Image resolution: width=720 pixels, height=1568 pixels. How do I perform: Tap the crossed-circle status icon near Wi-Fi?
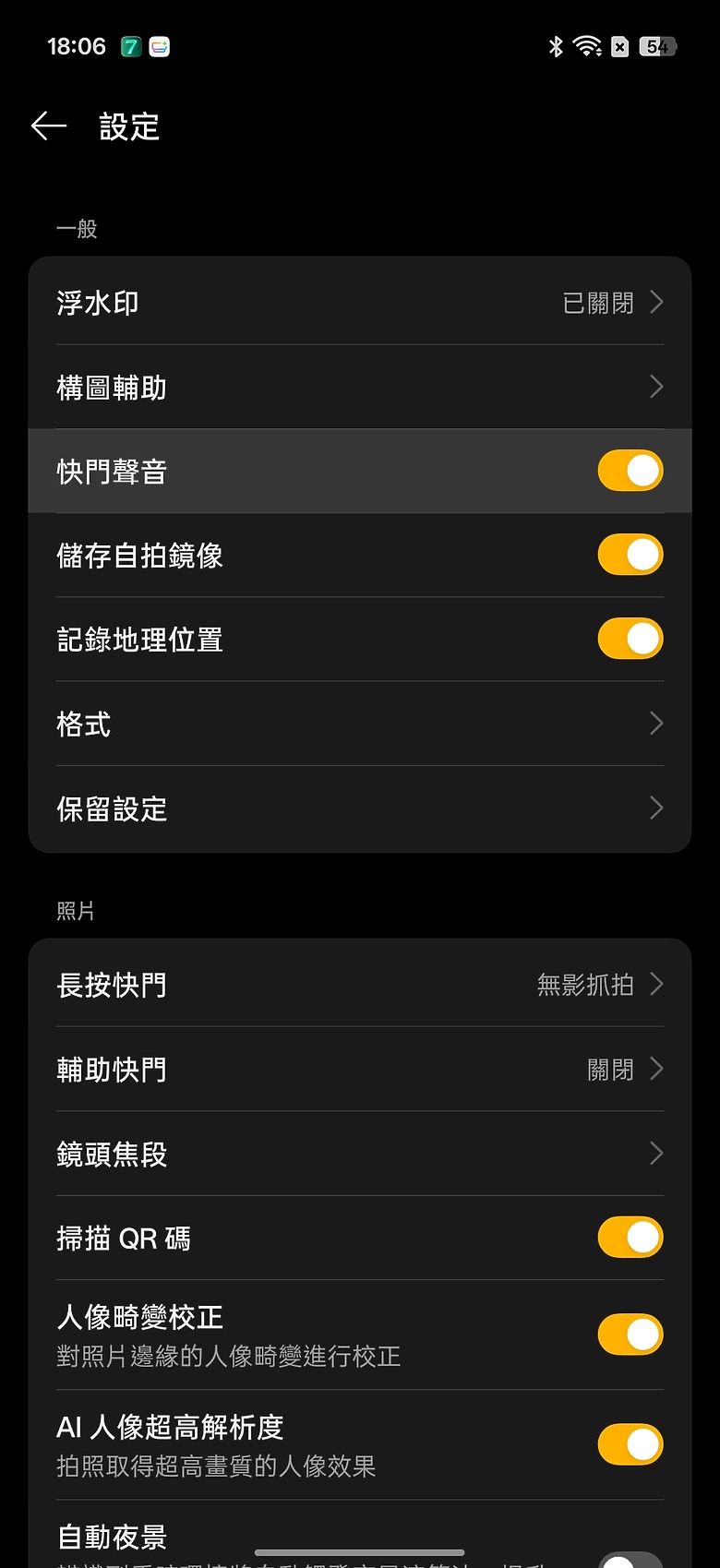coord(620,47)
